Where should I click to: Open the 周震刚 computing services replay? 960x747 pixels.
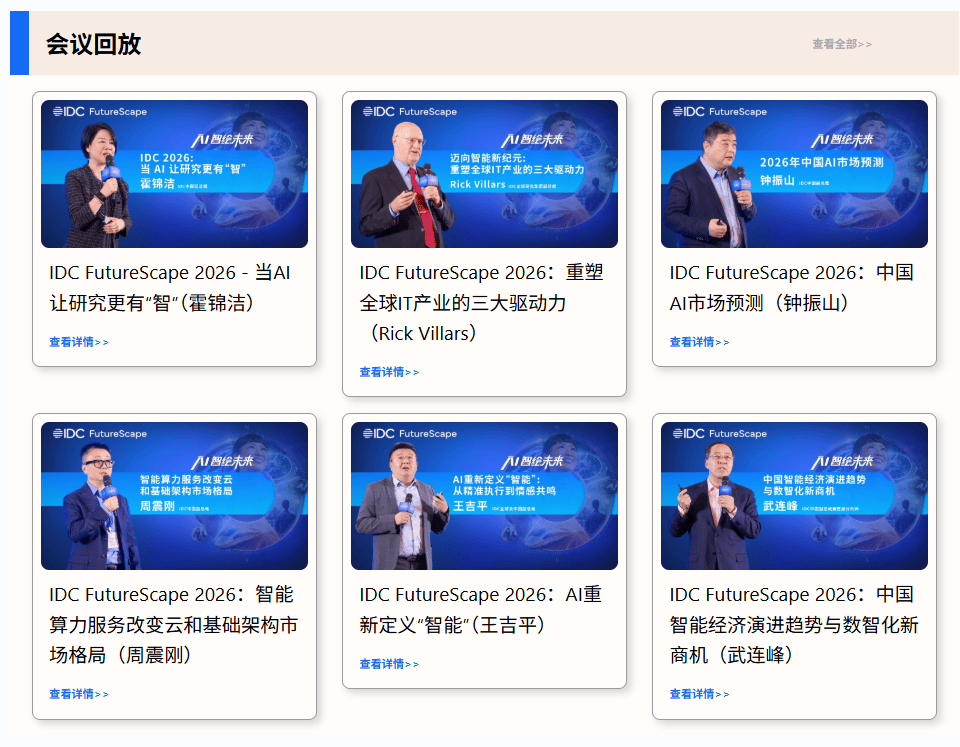point(174,495)
